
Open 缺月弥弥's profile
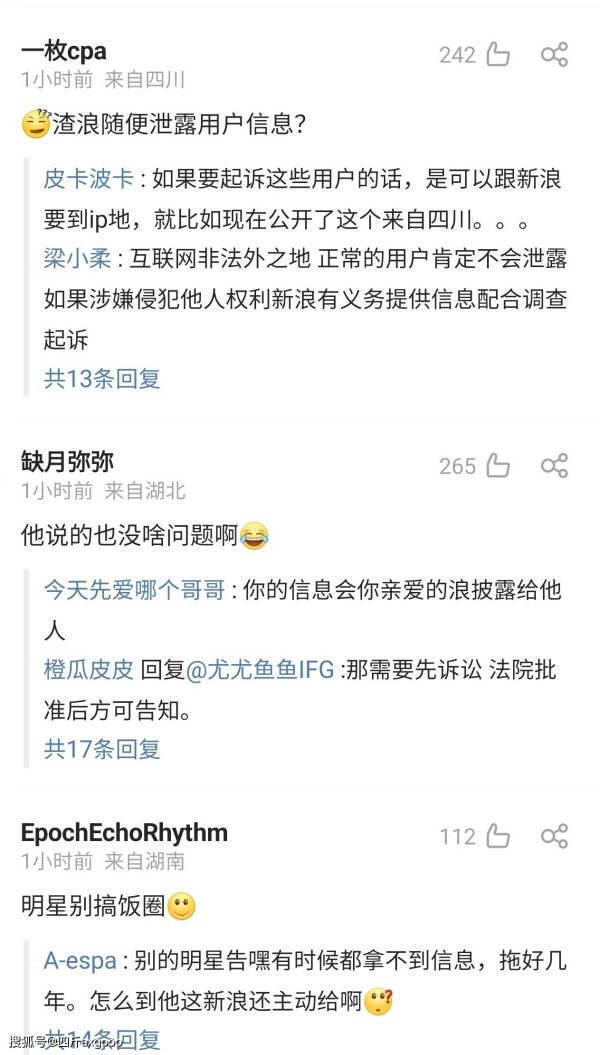coord(67,462)
